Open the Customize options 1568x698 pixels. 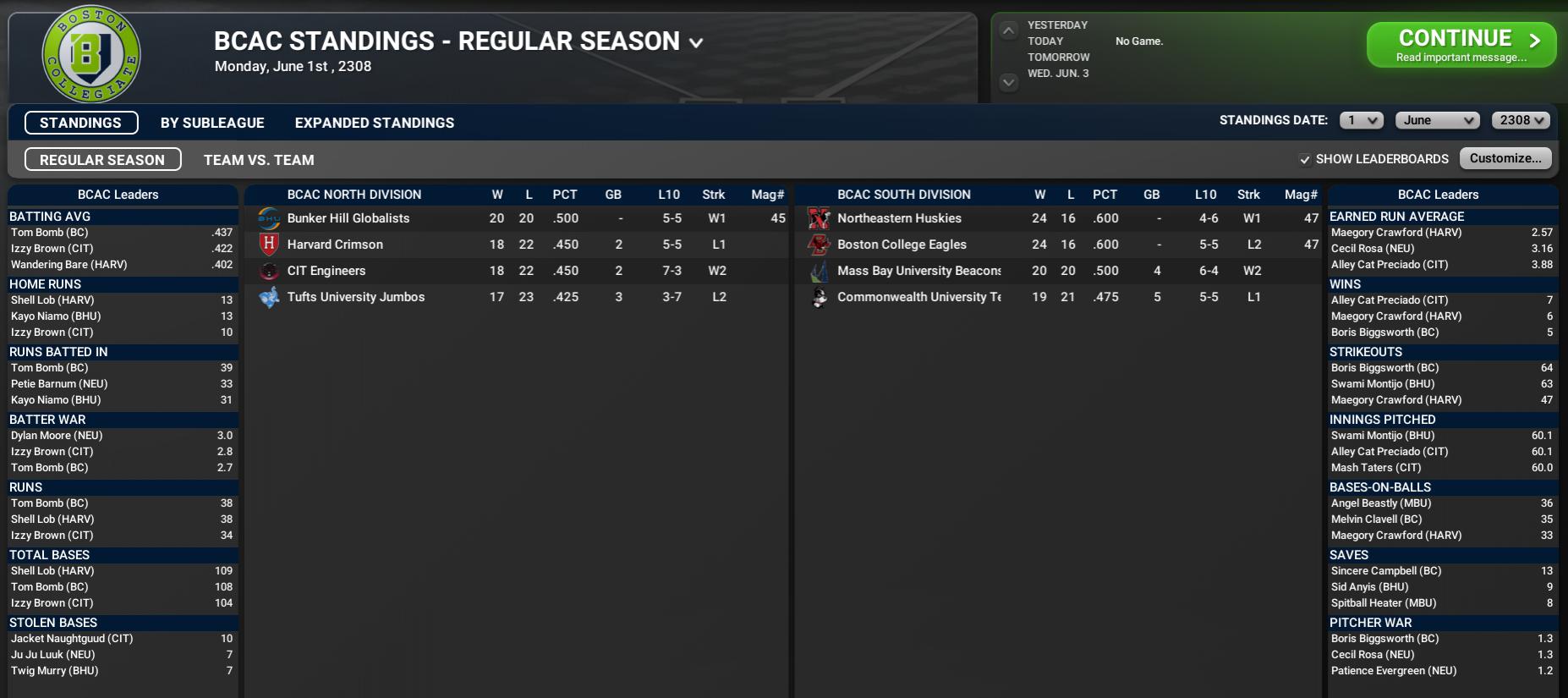pyautogui.click(x=1505, y=158)
